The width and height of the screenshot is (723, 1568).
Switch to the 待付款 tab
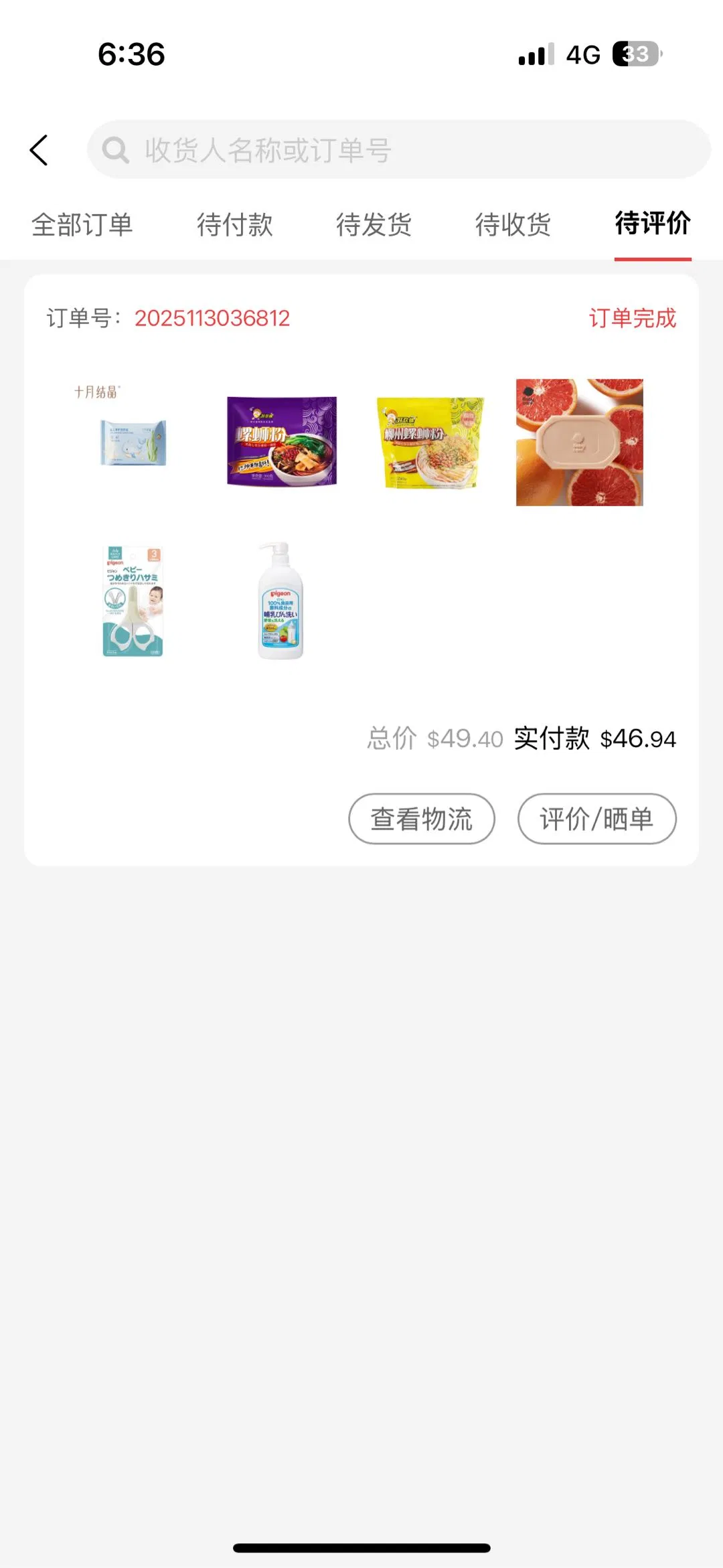coord(235,225)
